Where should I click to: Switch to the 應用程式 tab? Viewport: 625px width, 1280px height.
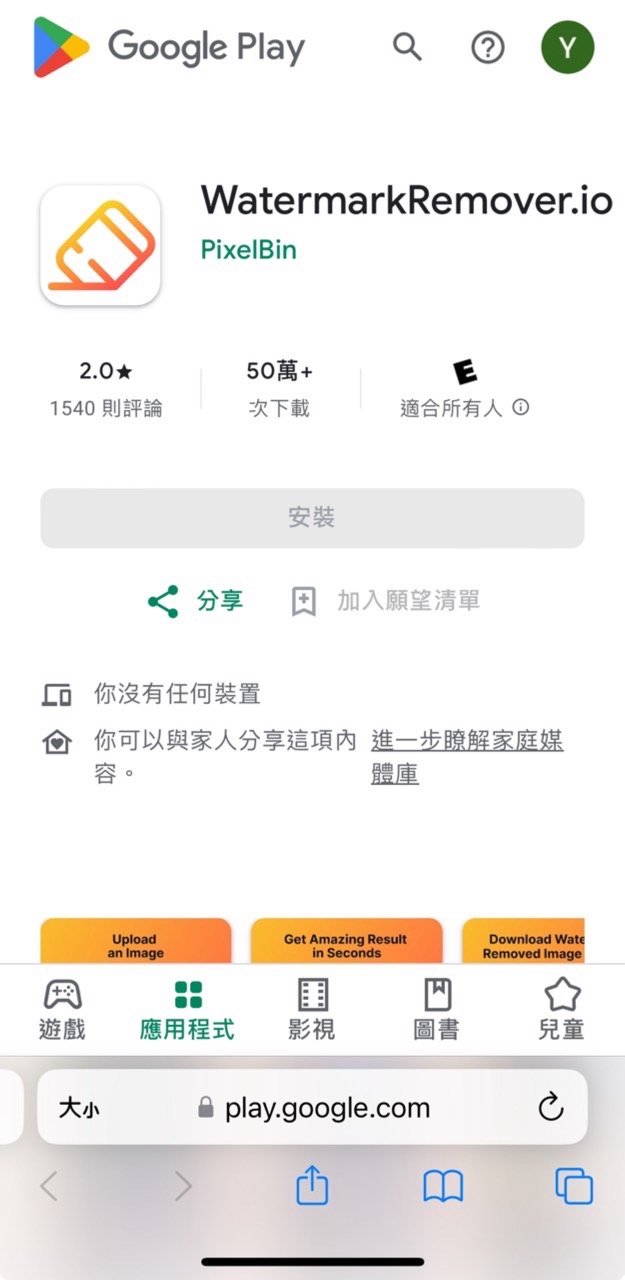point(187,1010)
